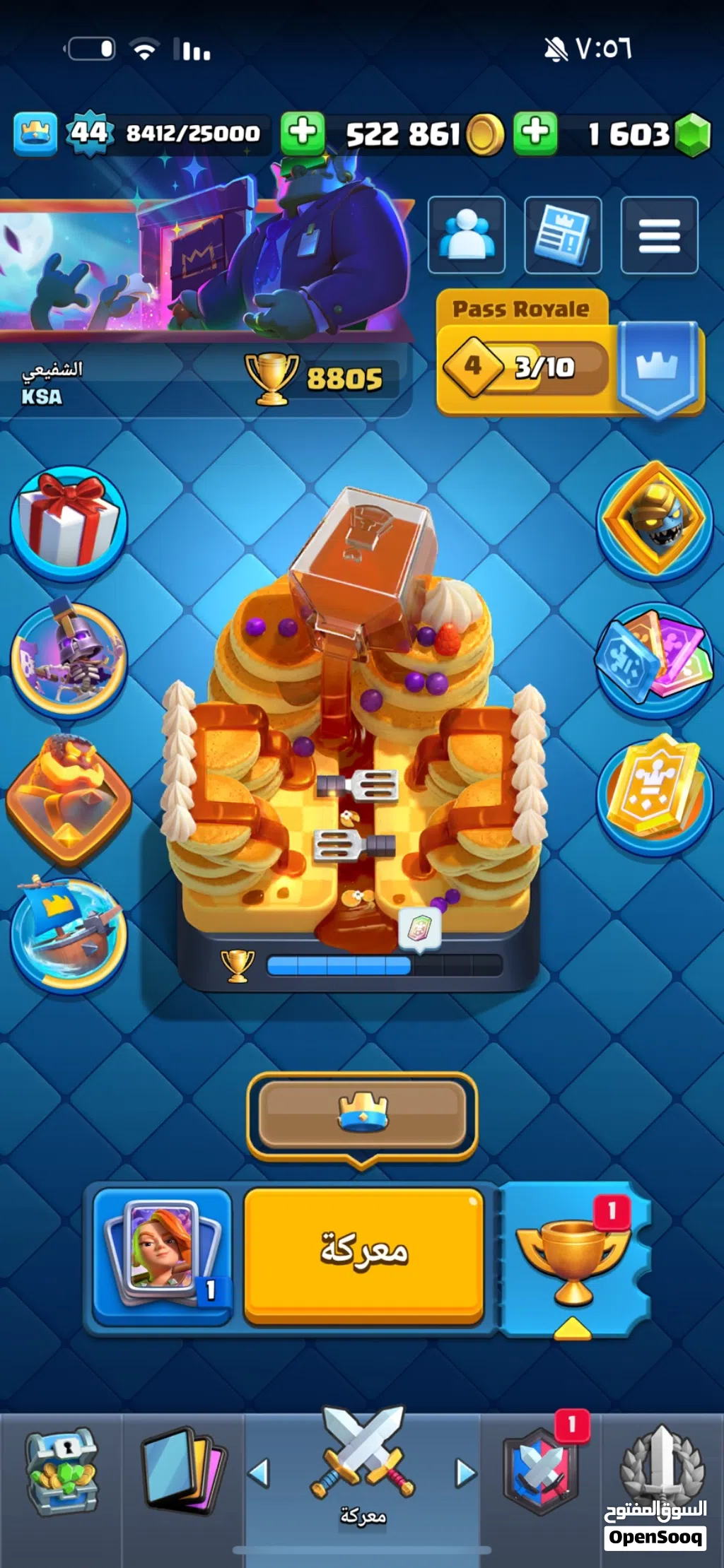Screen dimensions: 724x1568
Task: Change game mode with the crown button
Action: [x=362, y=1114]
